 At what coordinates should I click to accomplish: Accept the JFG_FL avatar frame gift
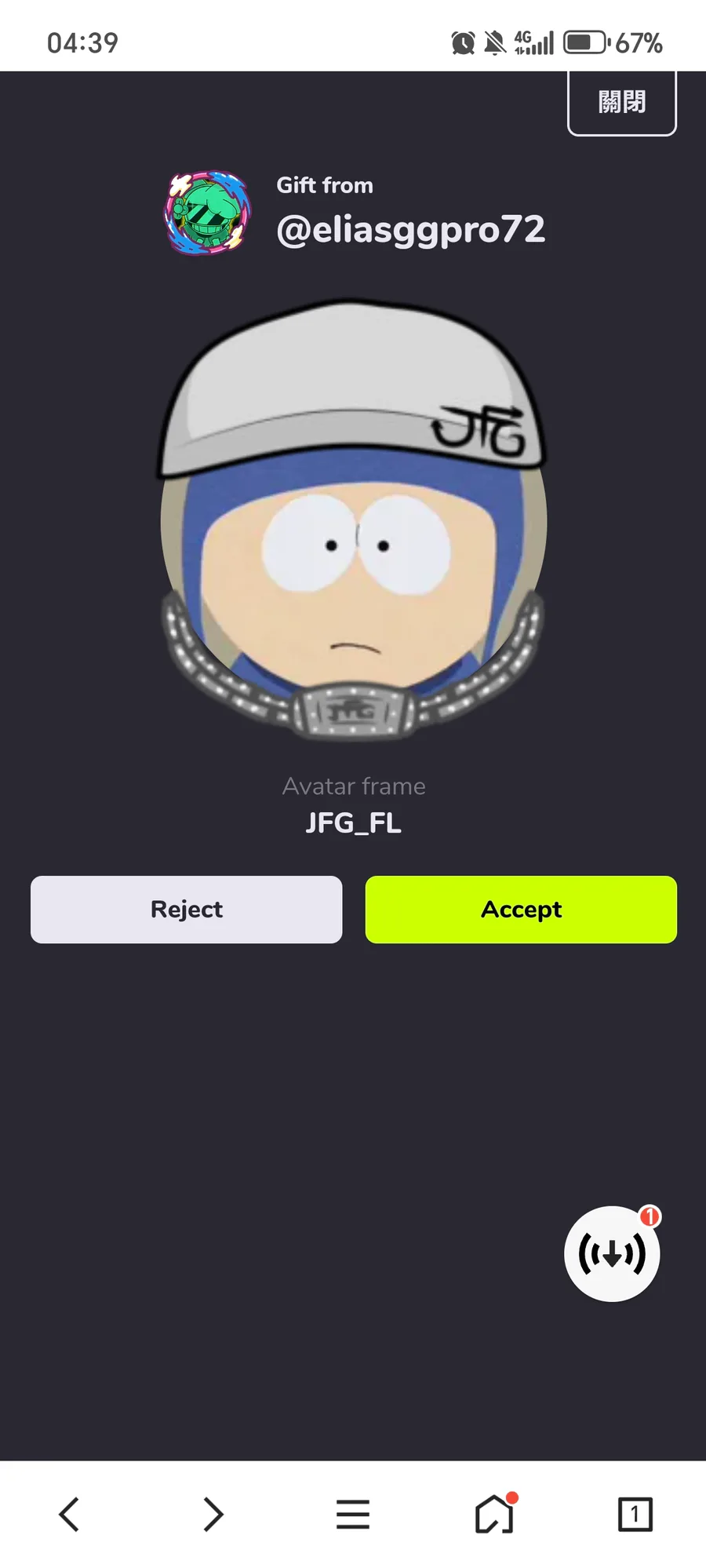pyautogui.click(x=521, y=910)
